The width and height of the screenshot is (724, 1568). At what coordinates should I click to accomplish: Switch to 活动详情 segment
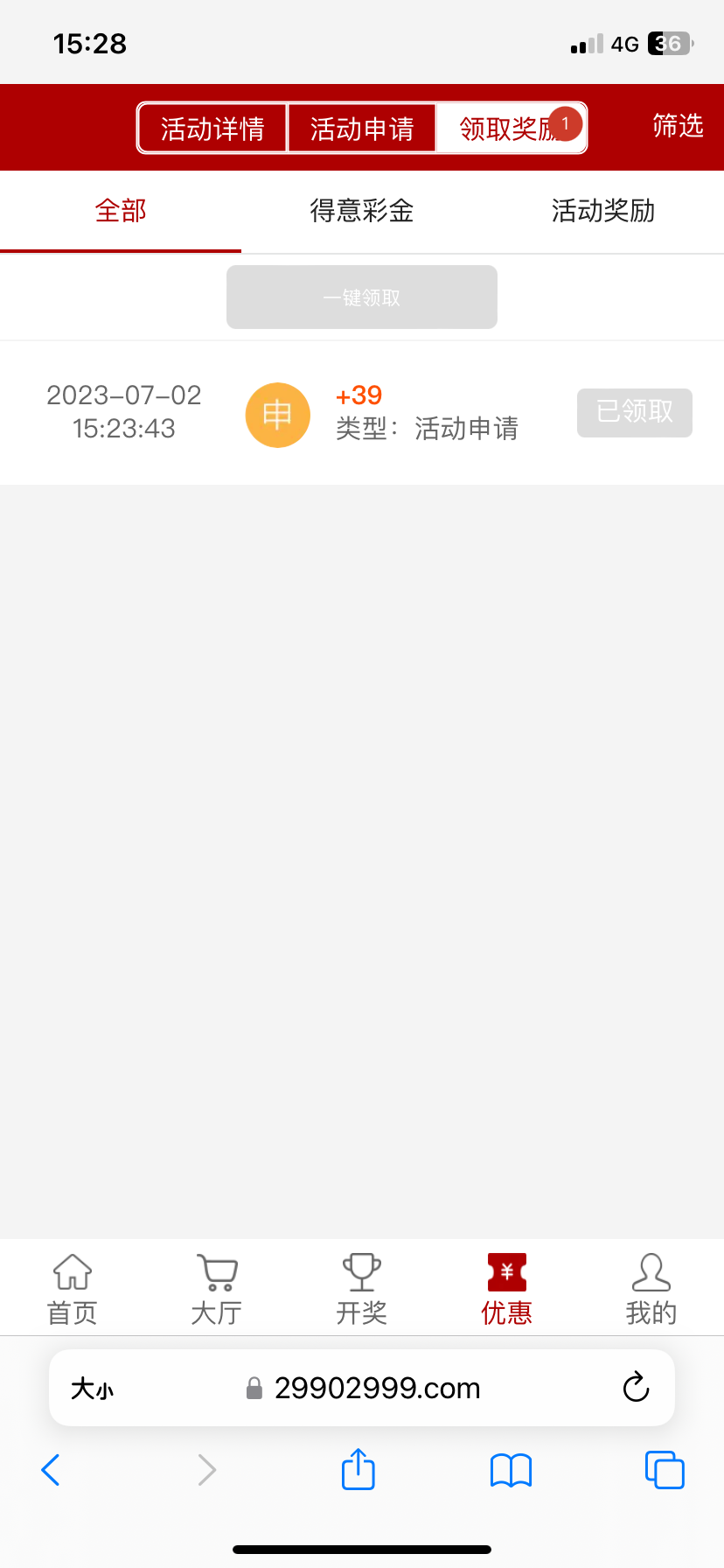click(x=212, y=129)
